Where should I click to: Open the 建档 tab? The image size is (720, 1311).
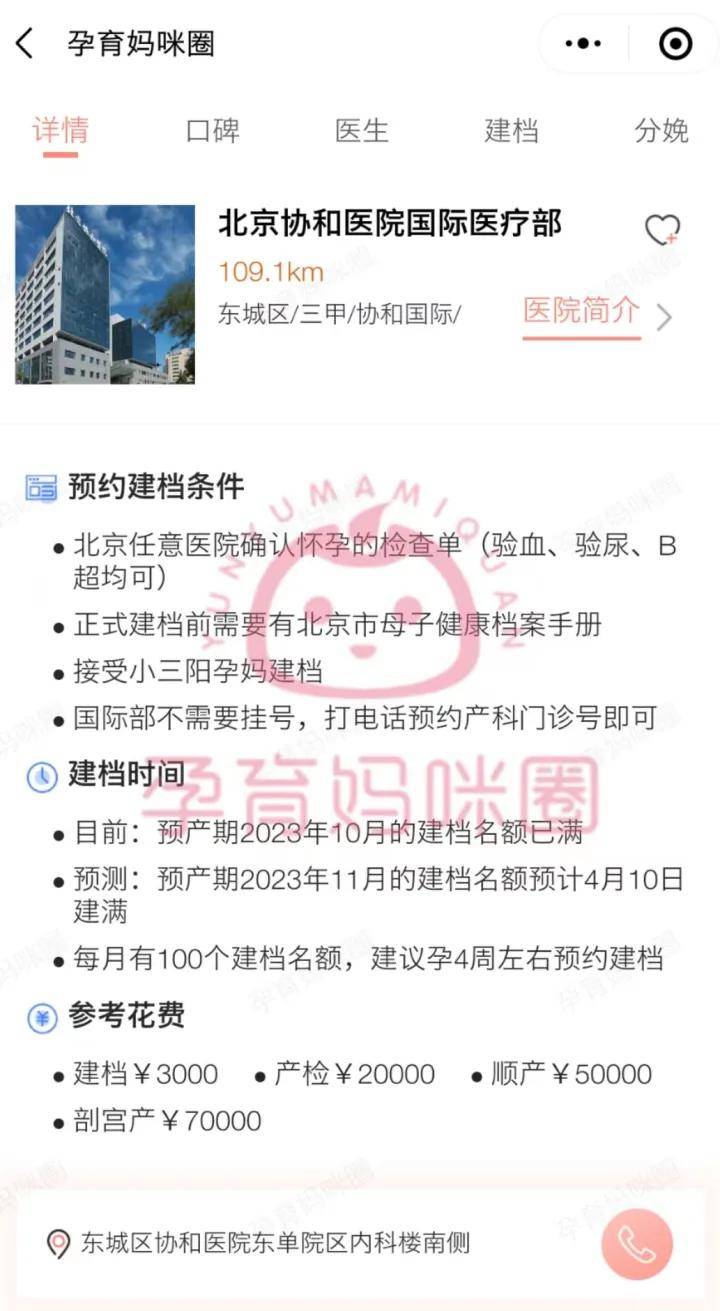pos(511,131)
